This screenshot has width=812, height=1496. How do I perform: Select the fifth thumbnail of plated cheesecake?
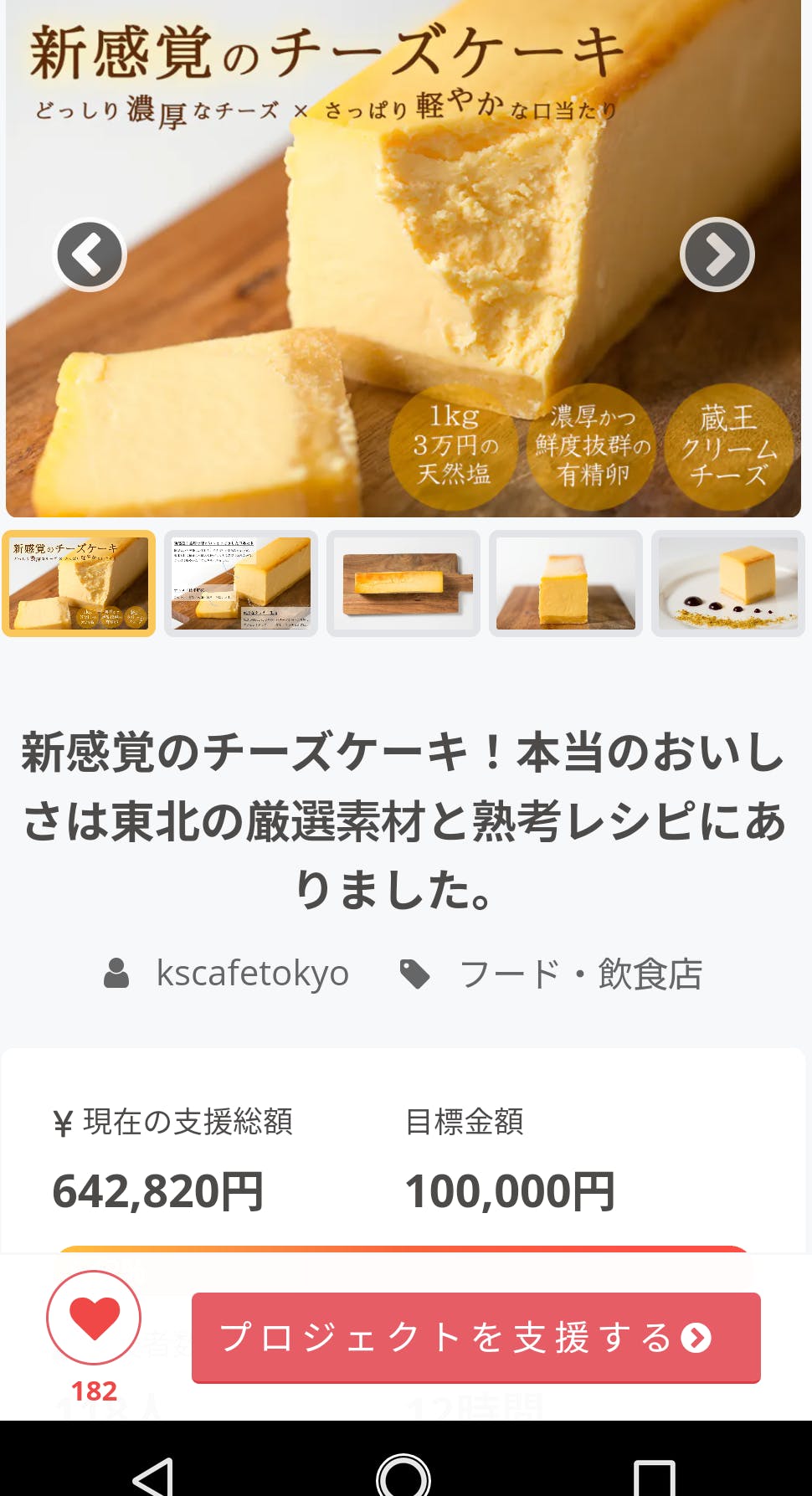click(x=728, y=583)
